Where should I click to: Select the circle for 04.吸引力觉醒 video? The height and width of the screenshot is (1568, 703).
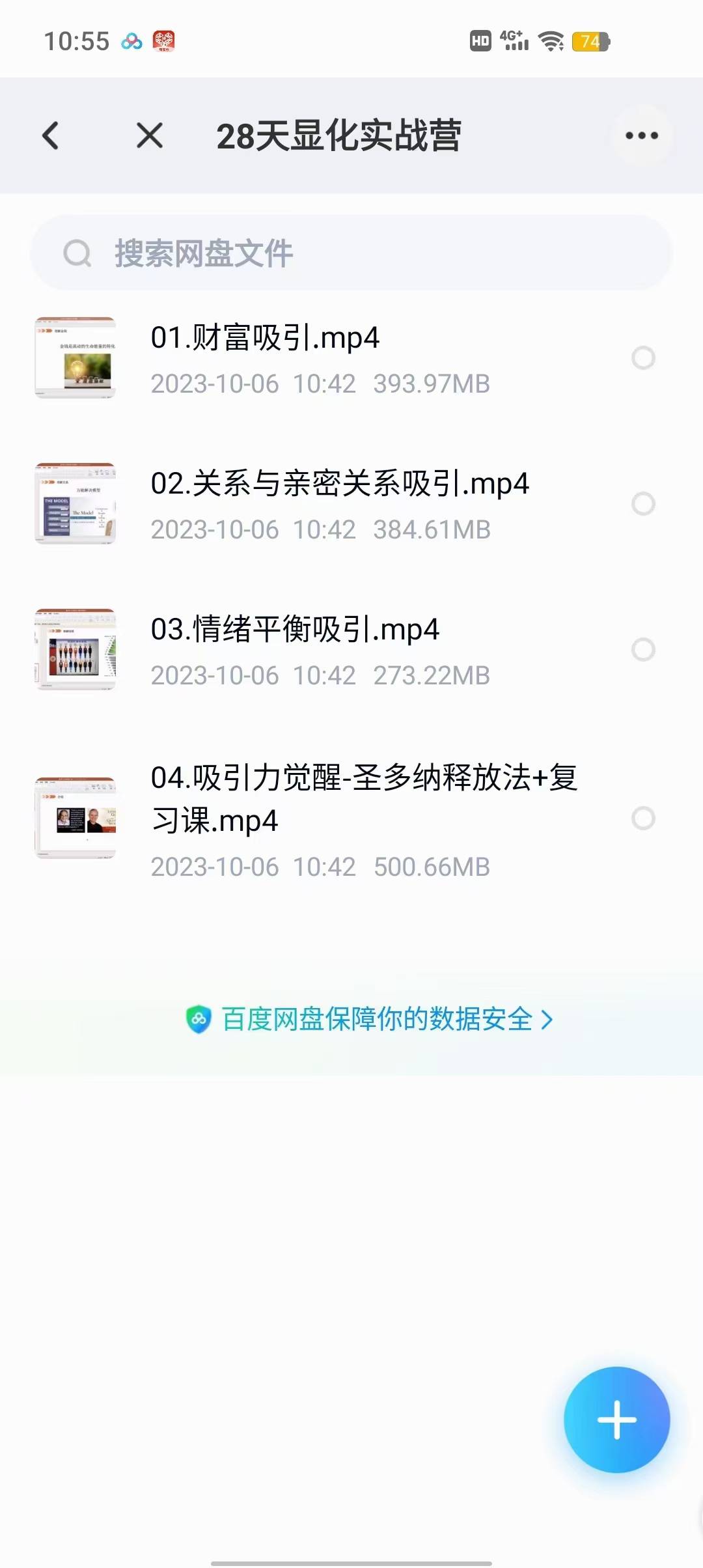point(643,818)
